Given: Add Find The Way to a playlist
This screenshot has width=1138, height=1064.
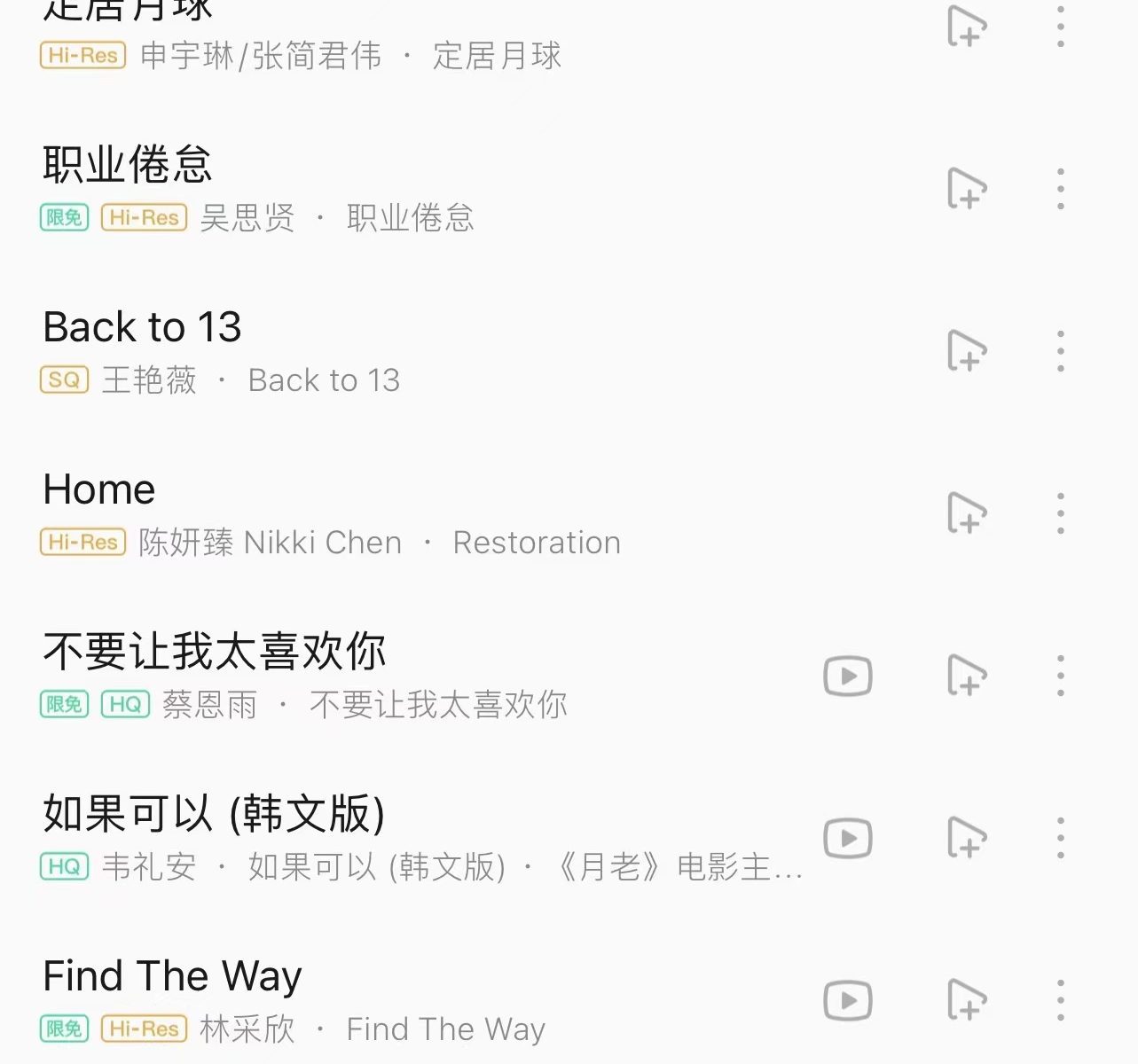Looking at the screenshot, I should [966, 1000].
